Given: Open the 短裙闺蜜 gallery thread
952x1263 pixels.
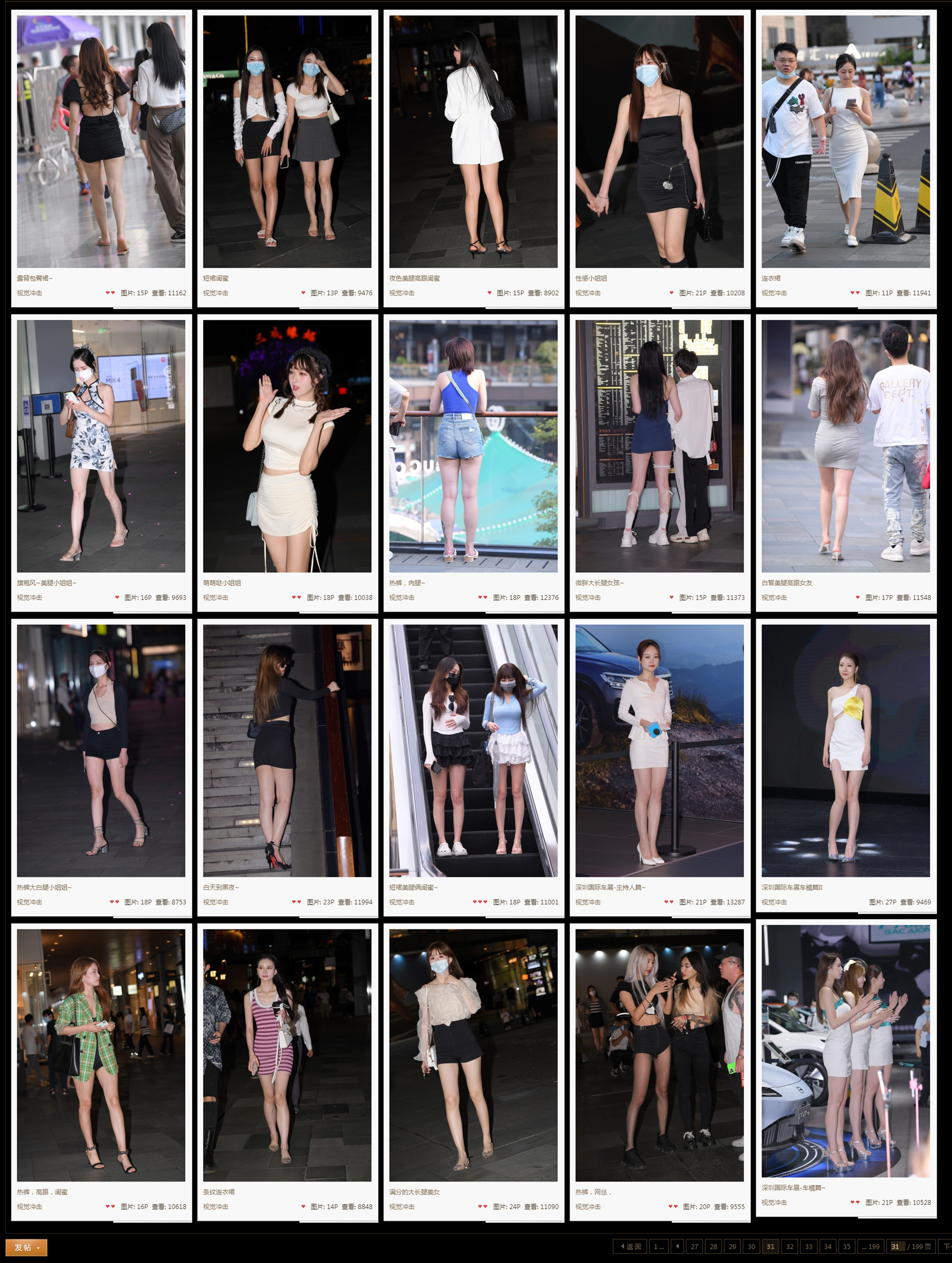Looking at the screenshot, I should pos(216,278).
